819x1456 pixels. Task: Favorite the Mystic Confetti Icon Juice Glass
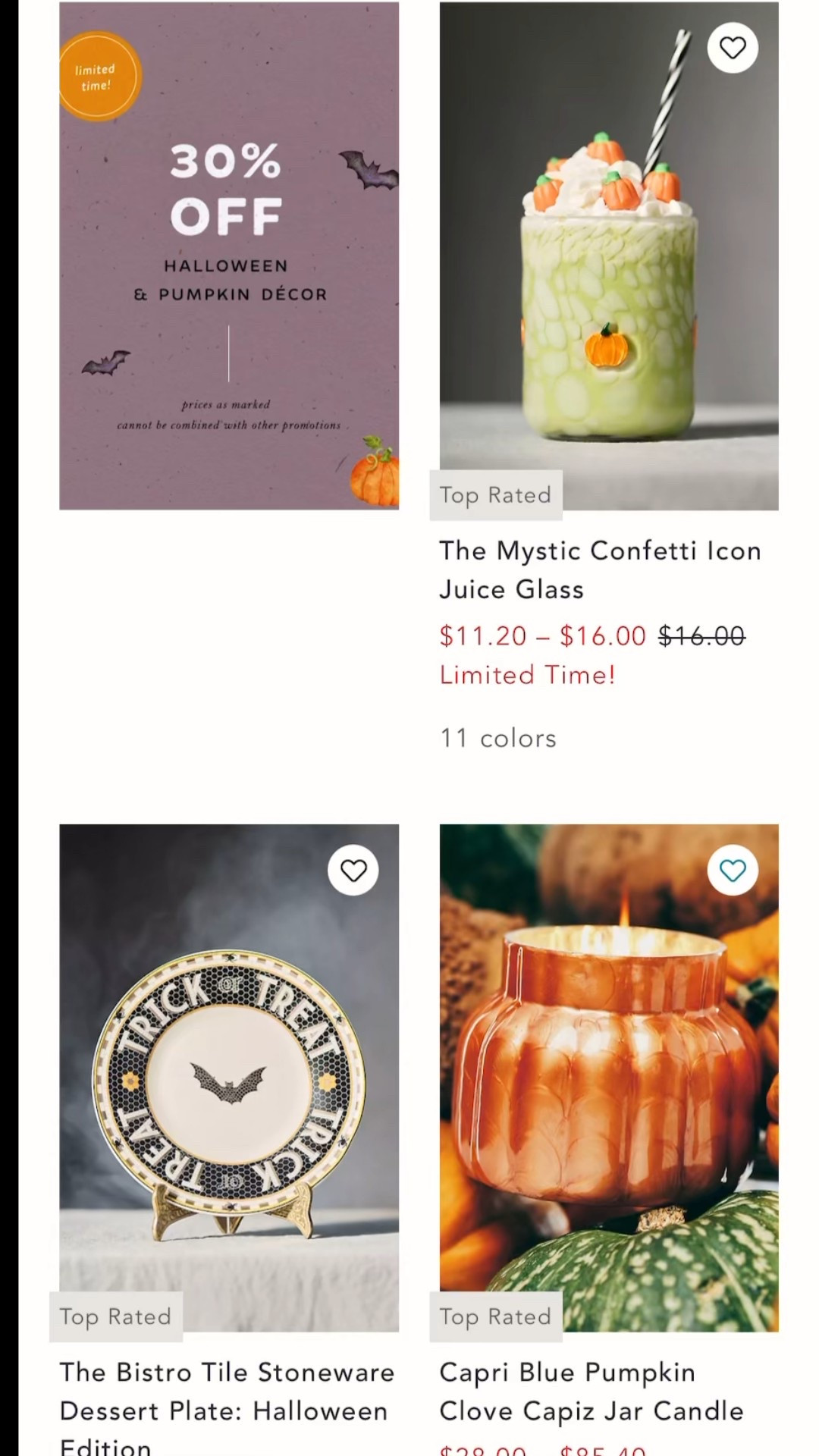[732, 48]
